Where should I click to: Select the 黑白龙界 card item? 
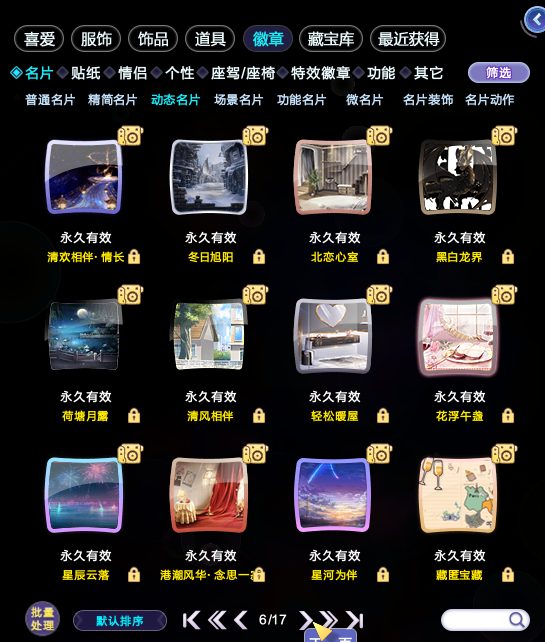coord(458,177)
